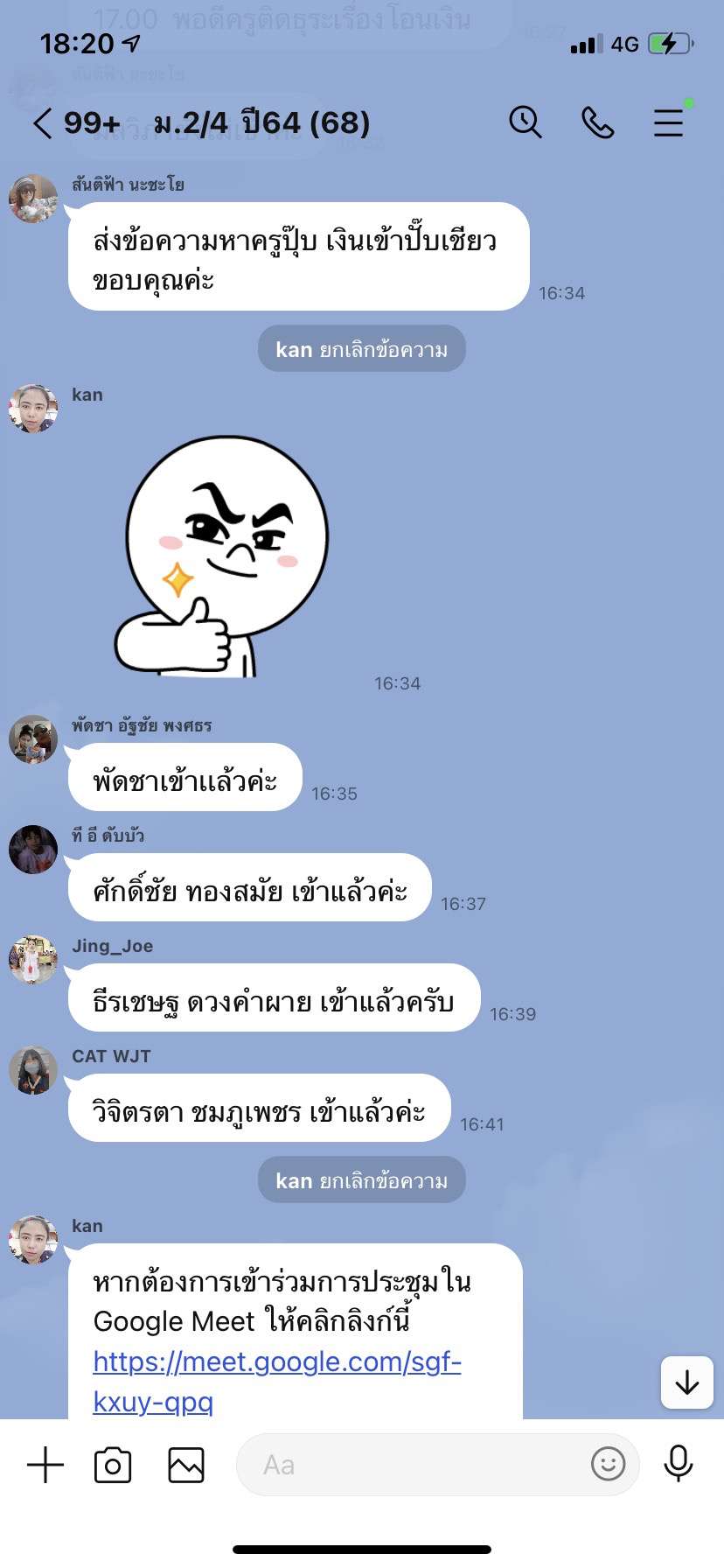This screenshot has width=724, height=1568.
Task: Open the sticker and emoji picker
Action: pyautogui.click(x=608, y=1463)
